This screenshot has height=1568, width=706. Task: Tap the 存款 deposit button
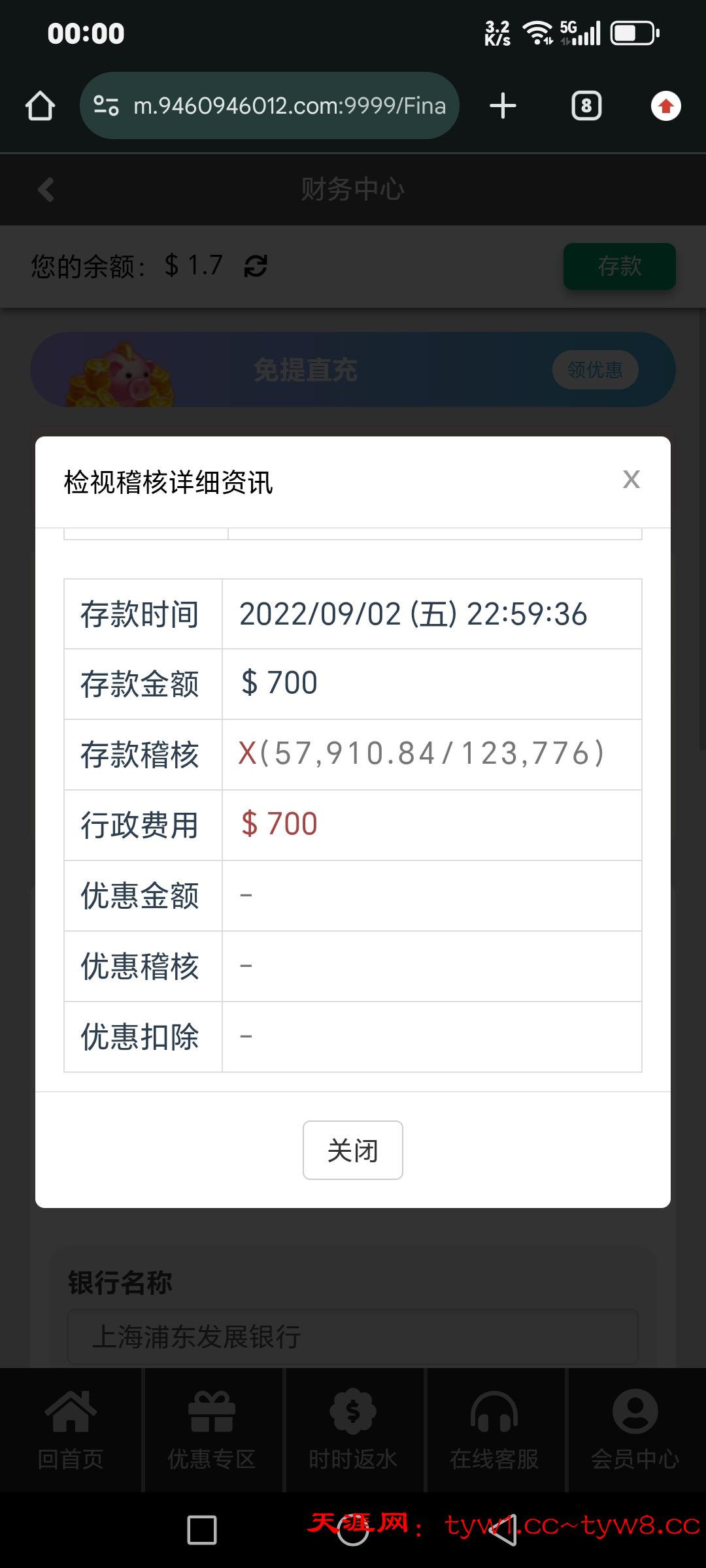point(619,267)
